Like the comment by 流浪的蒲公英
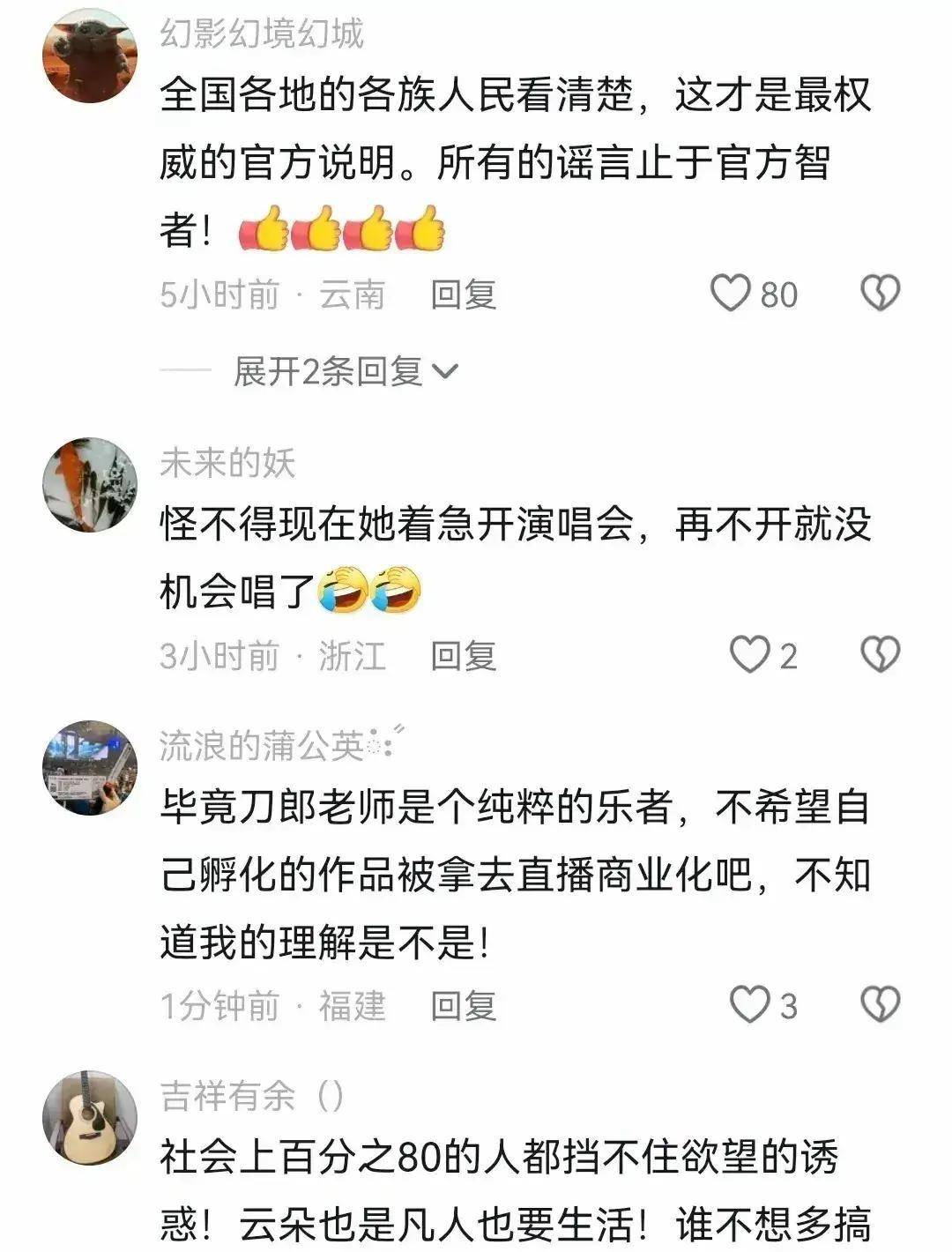Image resolution: width=952 pixels, height=1252 pixels. pyautogui.click(x=751, y=1005)
